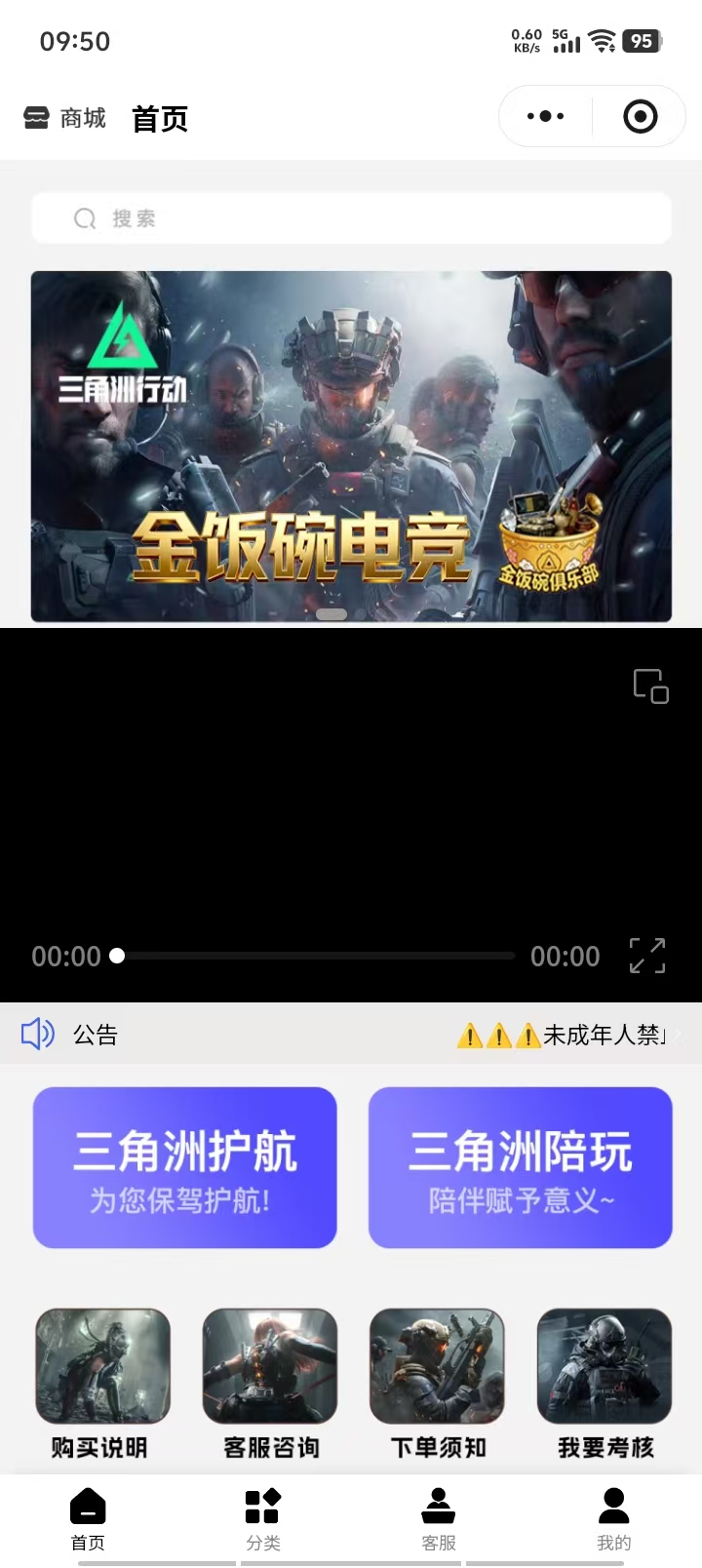Switch to the 分类 tab
Screen dimensions: 702x1568
[x=263, y=1519]
